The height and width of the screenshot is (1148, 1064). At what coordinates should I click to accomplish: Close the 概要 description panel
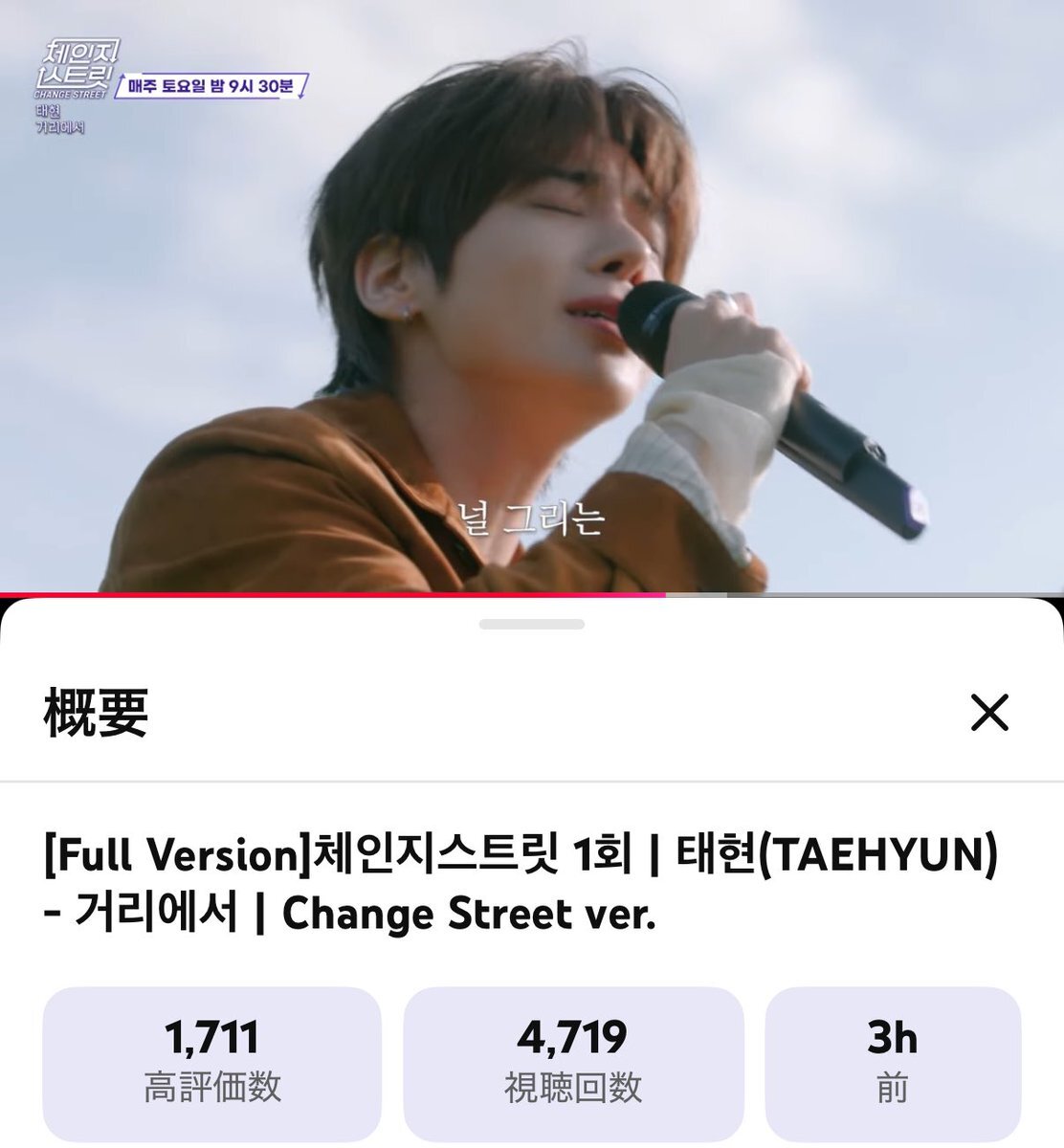(x=989, y=713)
